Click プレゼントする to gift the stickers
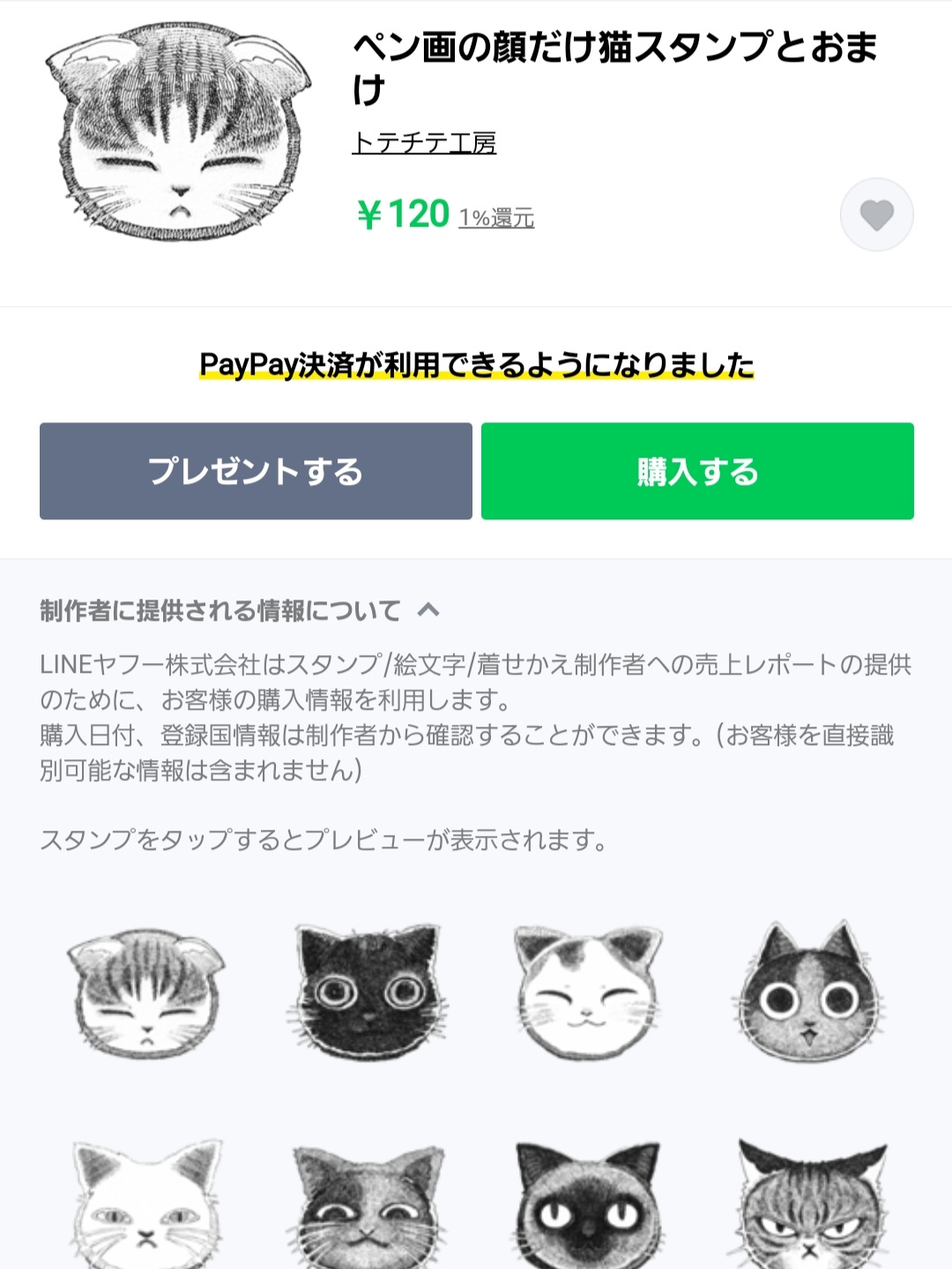952x1269 pixels. click(x=254, y=470)
